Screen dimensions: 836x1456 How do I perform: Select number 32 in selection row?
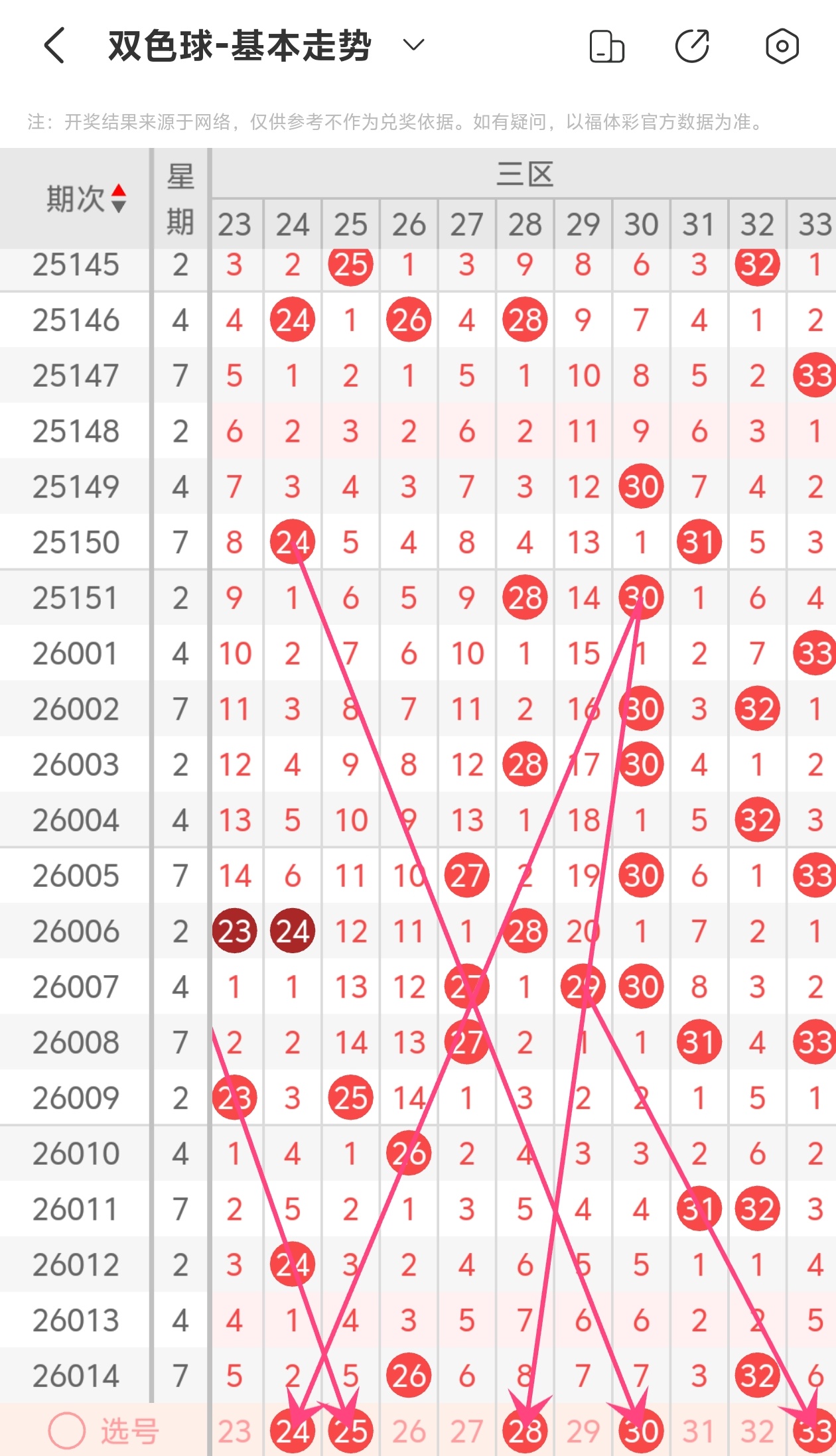[757, 1431]
